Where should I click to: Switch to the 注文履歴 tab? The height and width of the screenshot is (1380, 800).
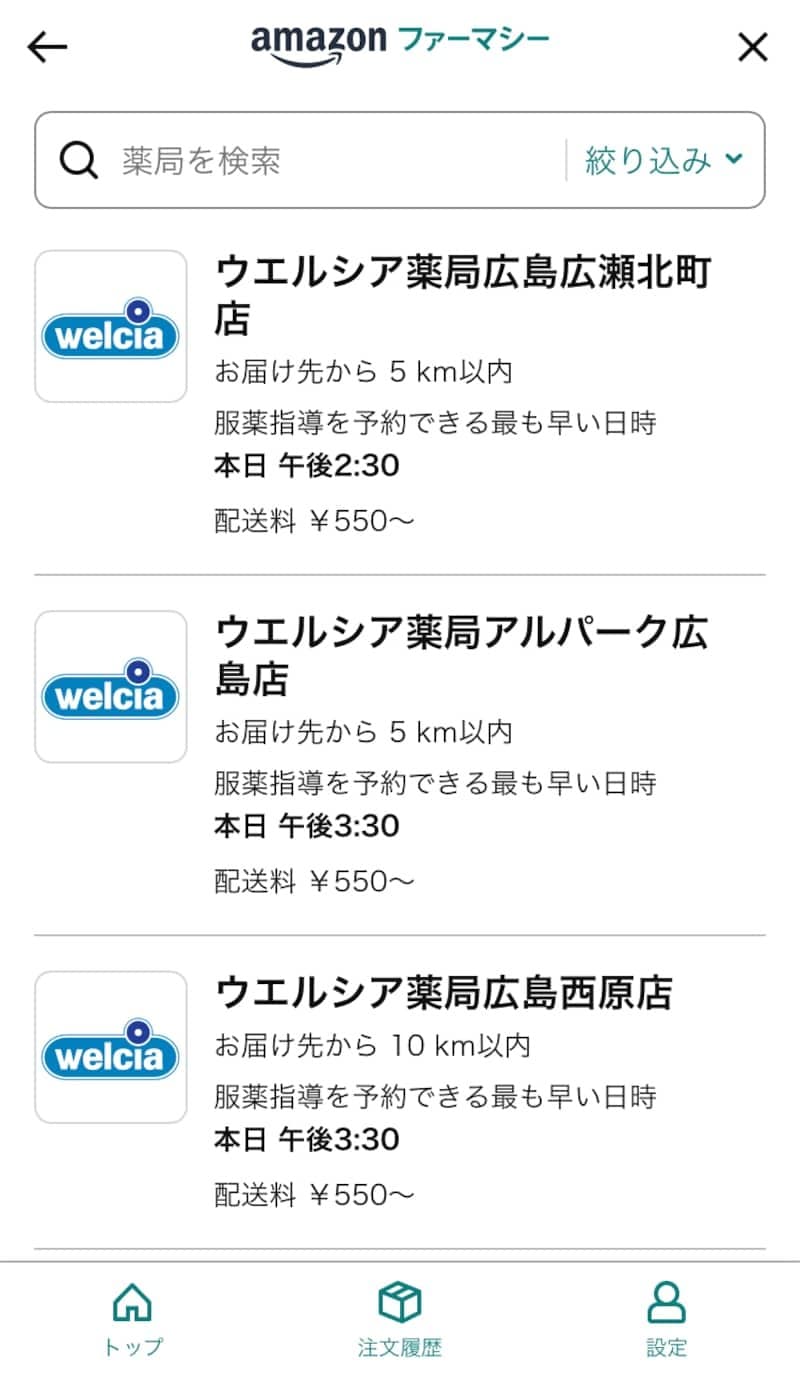[x=399, y=1347]
